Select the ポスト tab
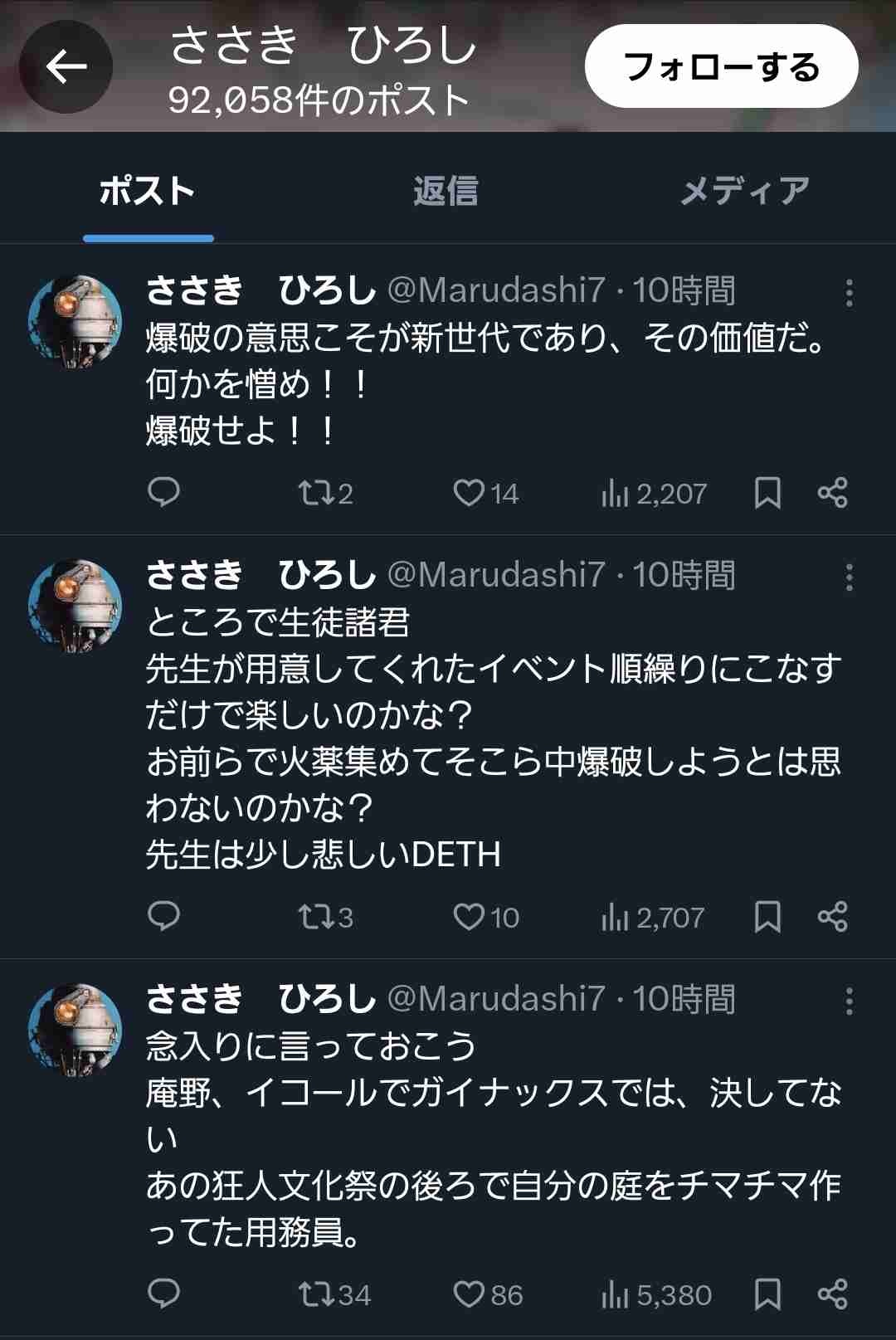The width and height of the screenshot is (896, 1340). pos(148,191)
